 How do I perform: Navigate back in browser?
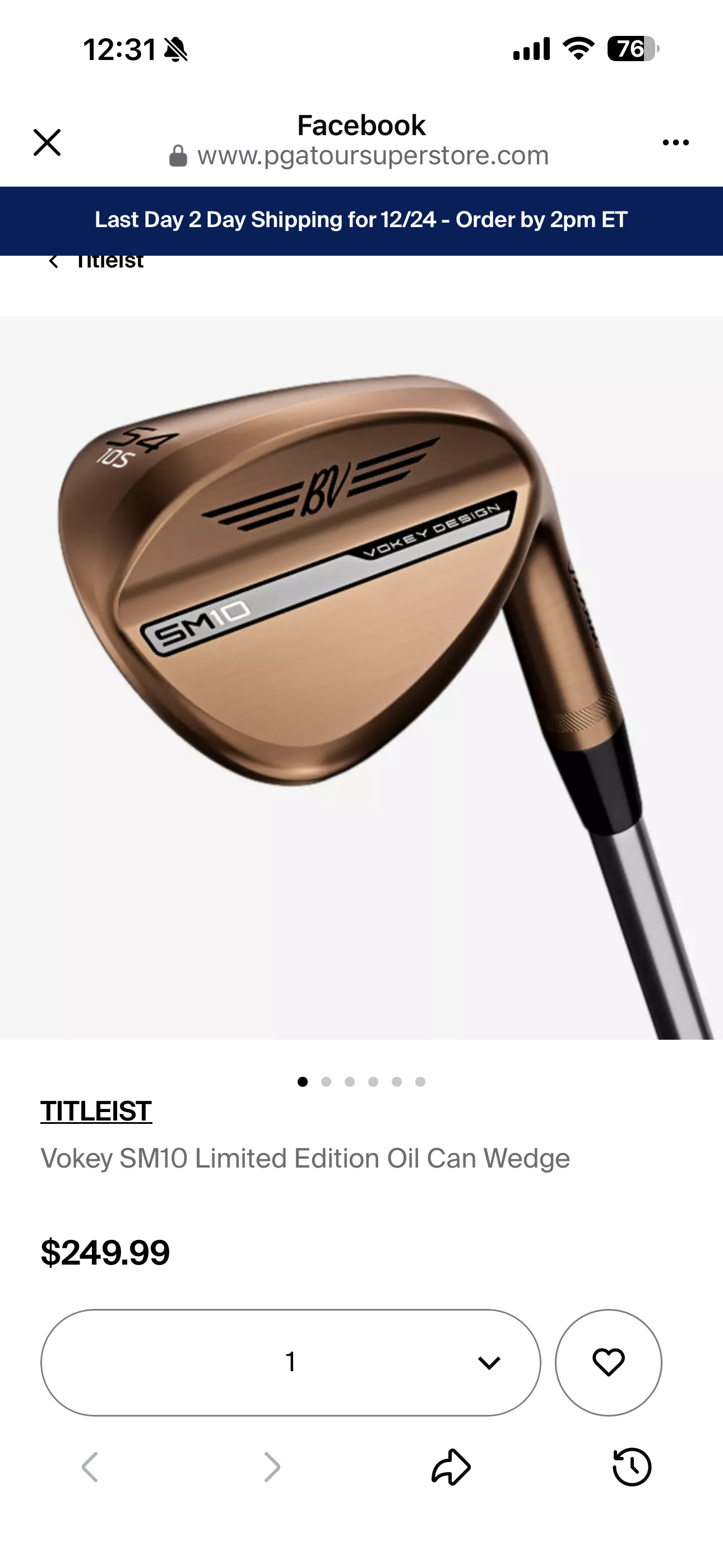[90, 1467]
